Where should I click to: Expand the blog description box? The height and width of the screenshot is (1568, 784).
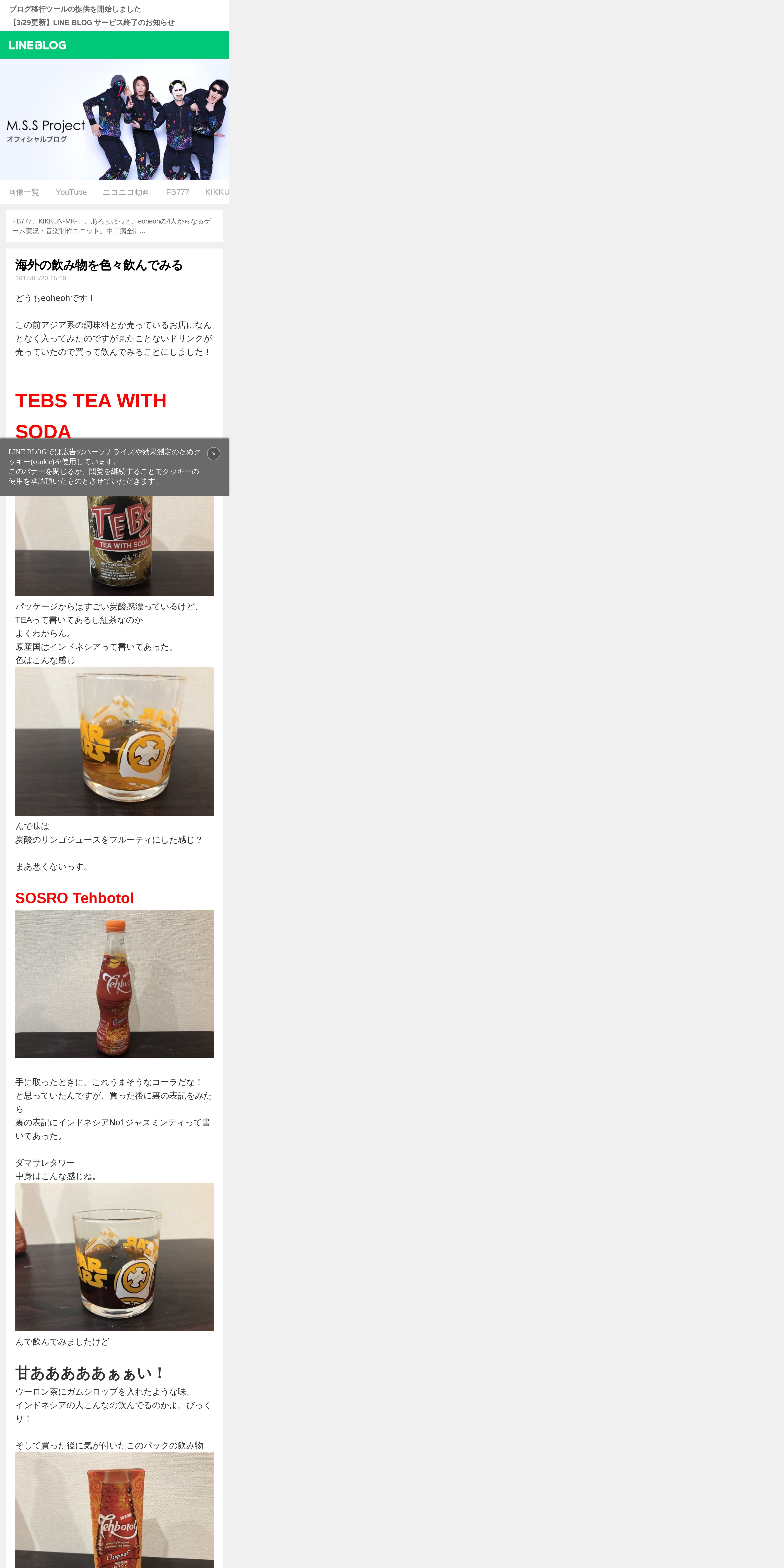pos(114,226)
